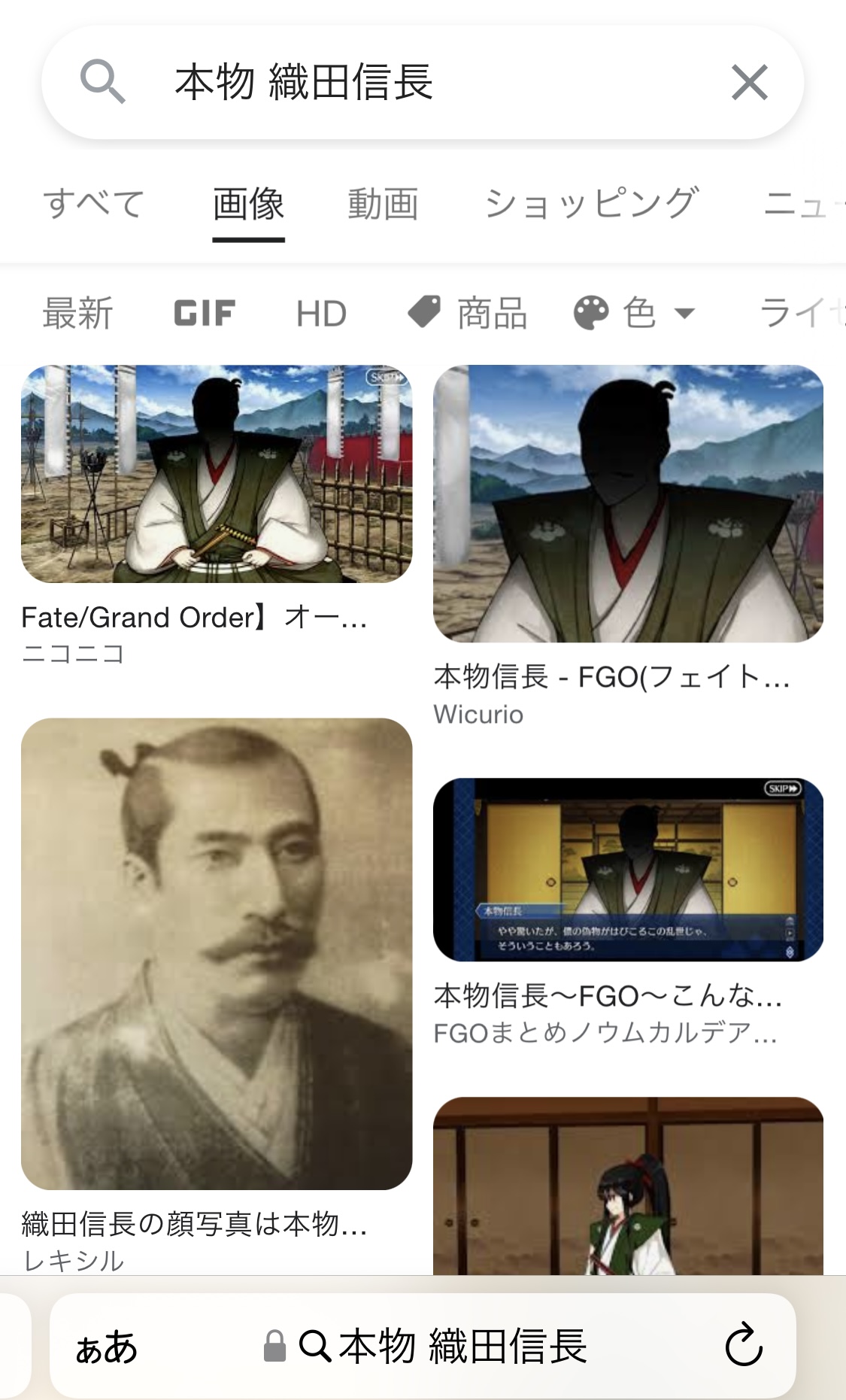Select the 画像 tab
Image resolution: width=846 pixels, height=1400 pixels.
pos(248,204)
